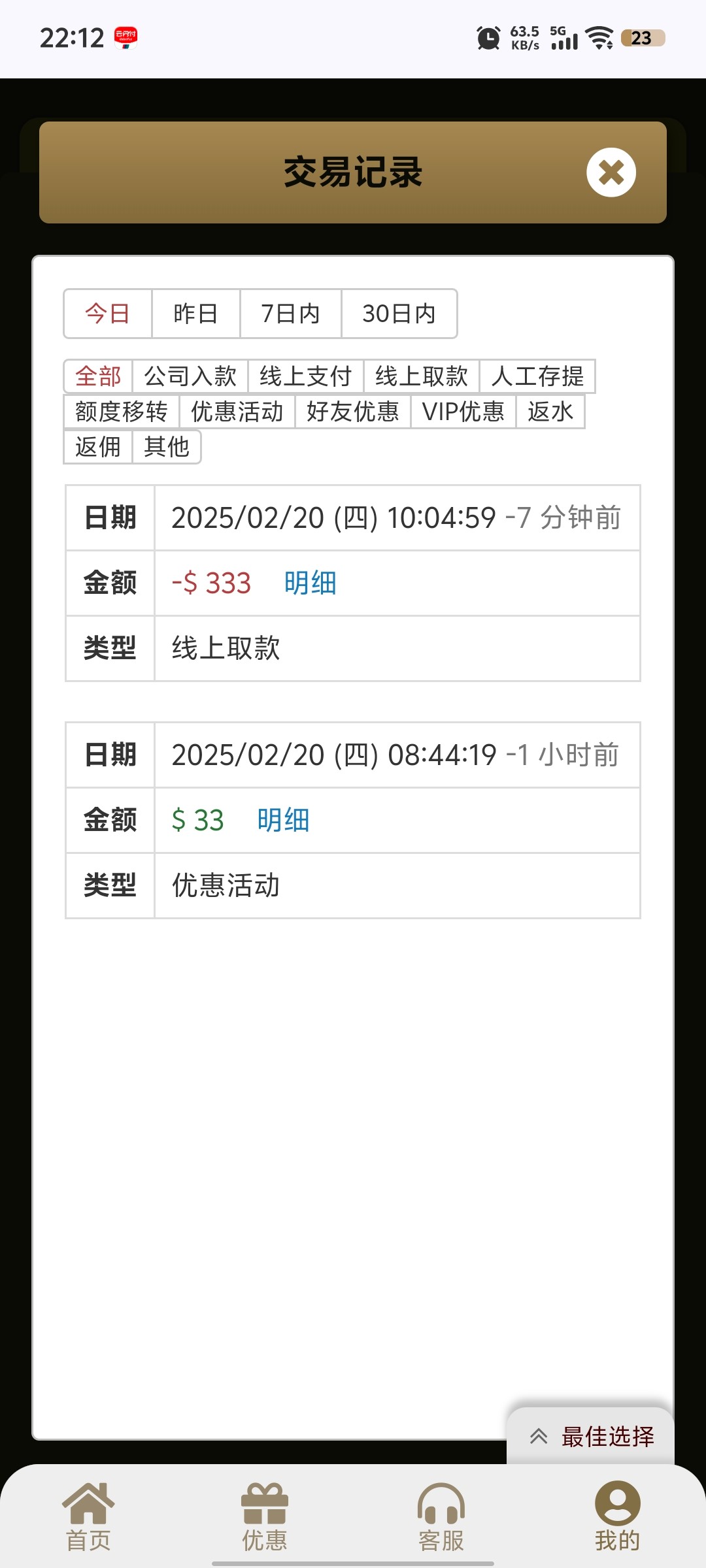Close the 交易记录 dialog
The width and height of the screenshot is (706, 1568).
(611, 172)
